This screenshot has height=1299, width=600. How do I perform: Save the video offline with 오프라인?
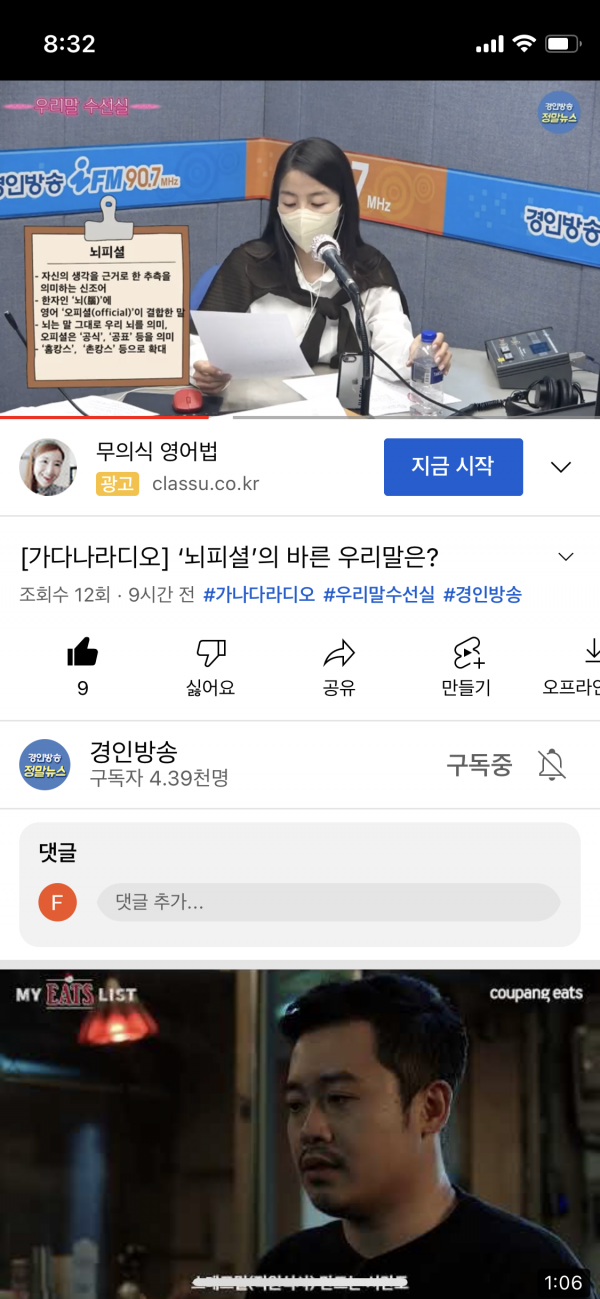pyautogui.click(x=580, y=667)
